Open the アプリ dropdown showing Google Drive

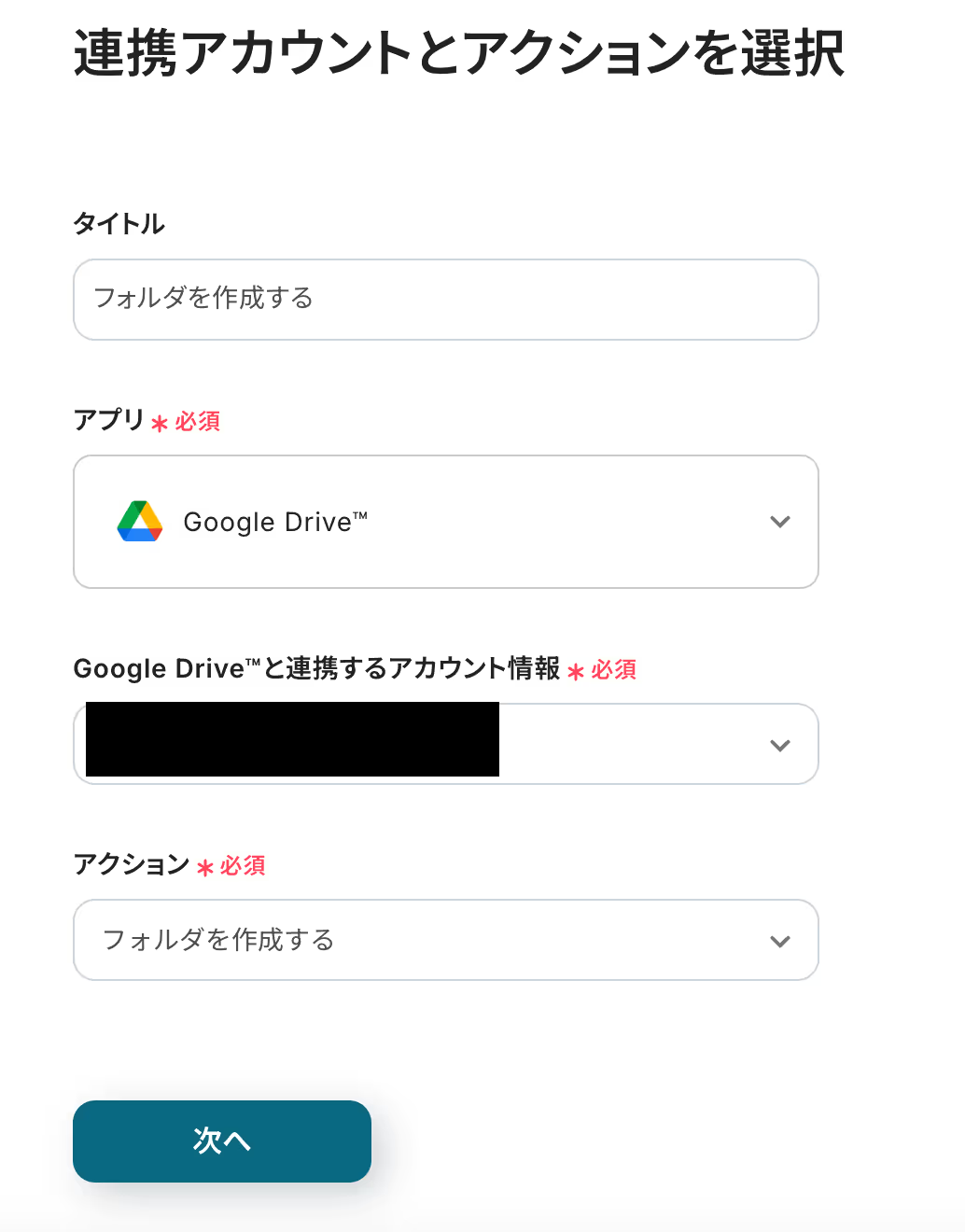click(x=445, y=522)
